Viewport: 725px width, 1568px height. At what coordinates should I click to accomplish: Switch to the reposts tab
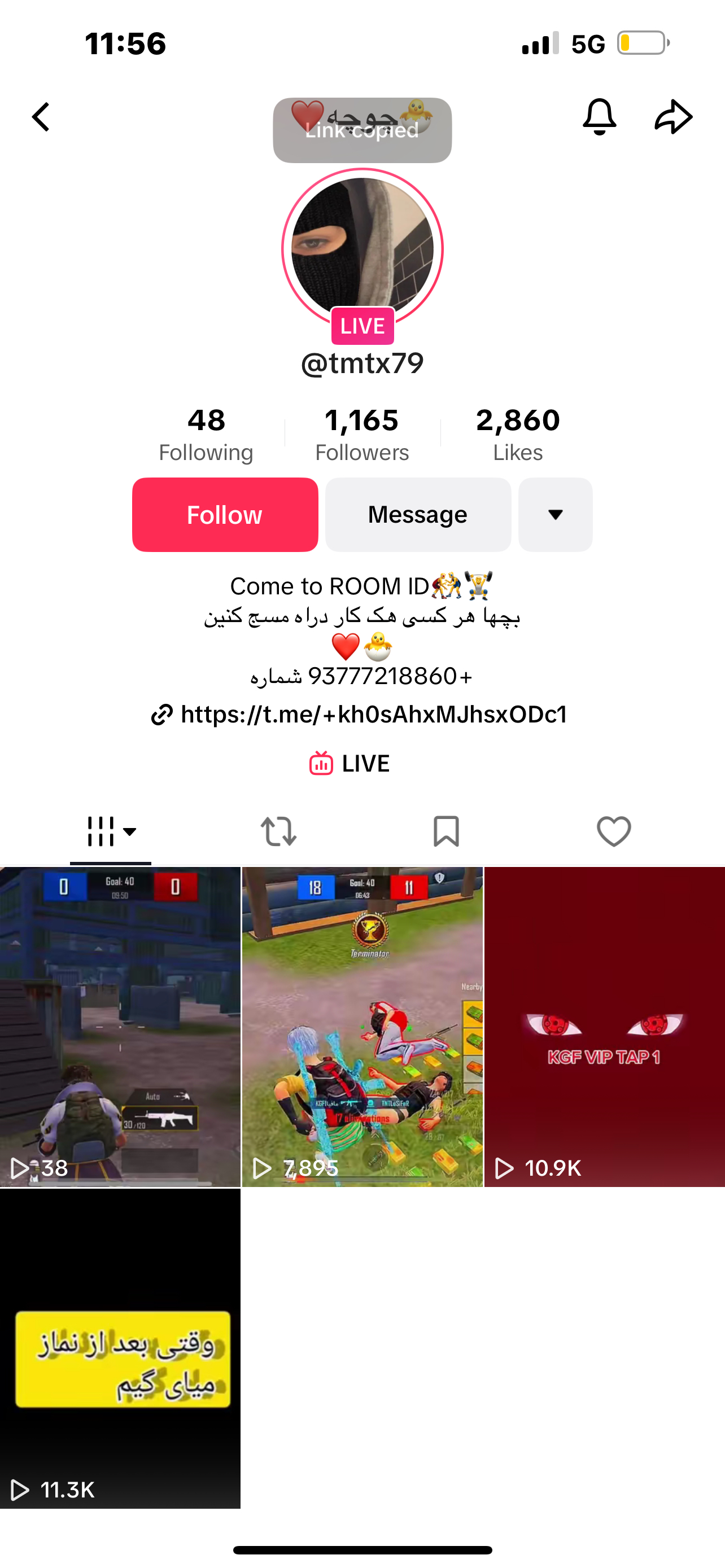click(x=278, y=831)
